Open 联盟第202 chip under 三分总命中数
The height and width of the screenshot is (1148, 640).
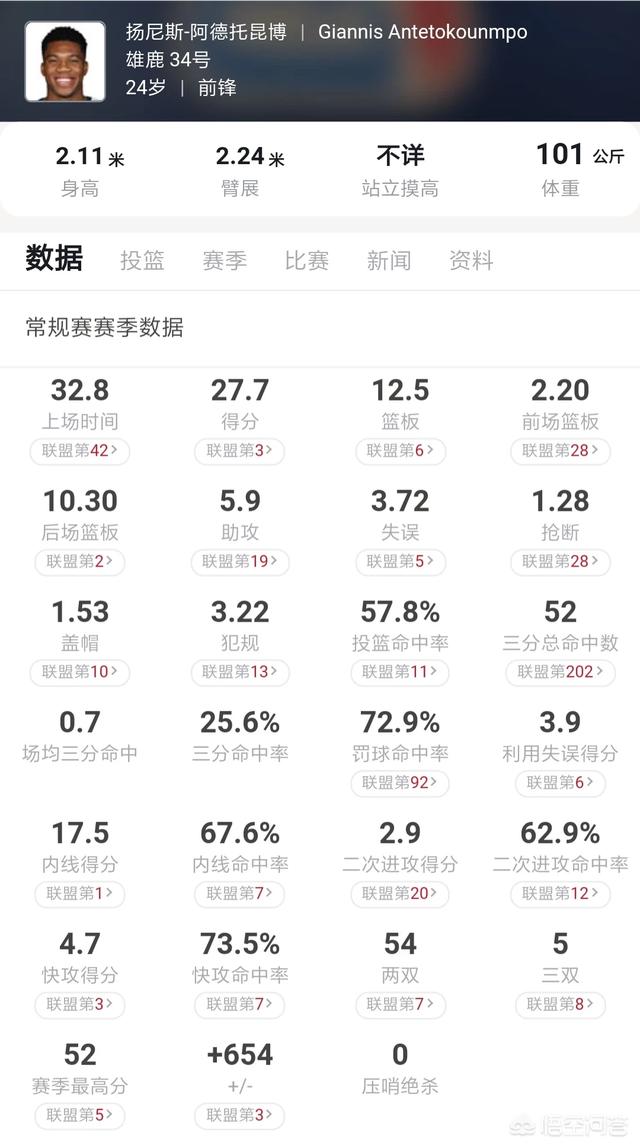(x=560, y=672)
